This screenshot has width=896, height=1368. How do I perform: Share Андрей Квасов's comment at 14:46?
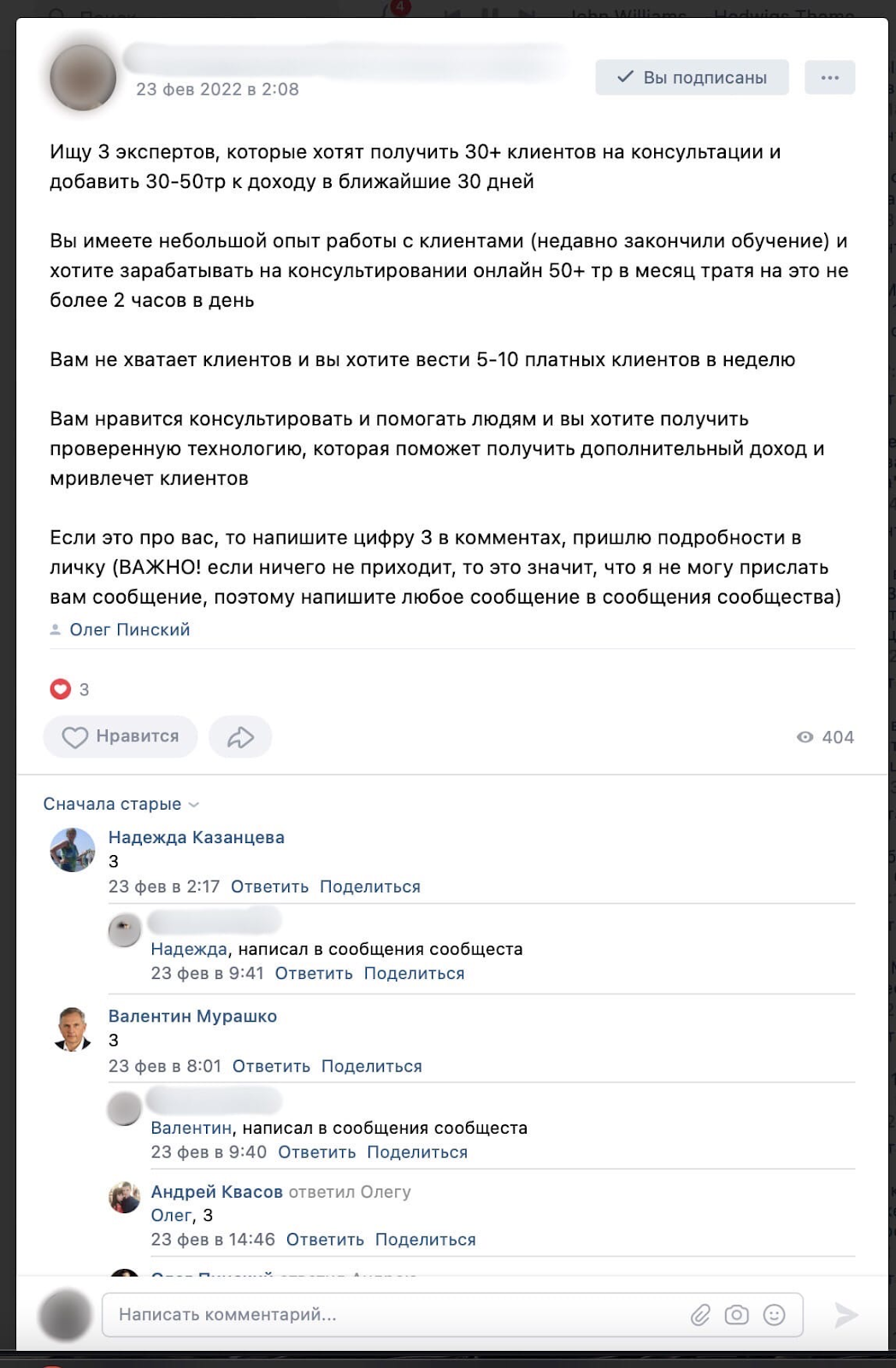point(425,1239)
